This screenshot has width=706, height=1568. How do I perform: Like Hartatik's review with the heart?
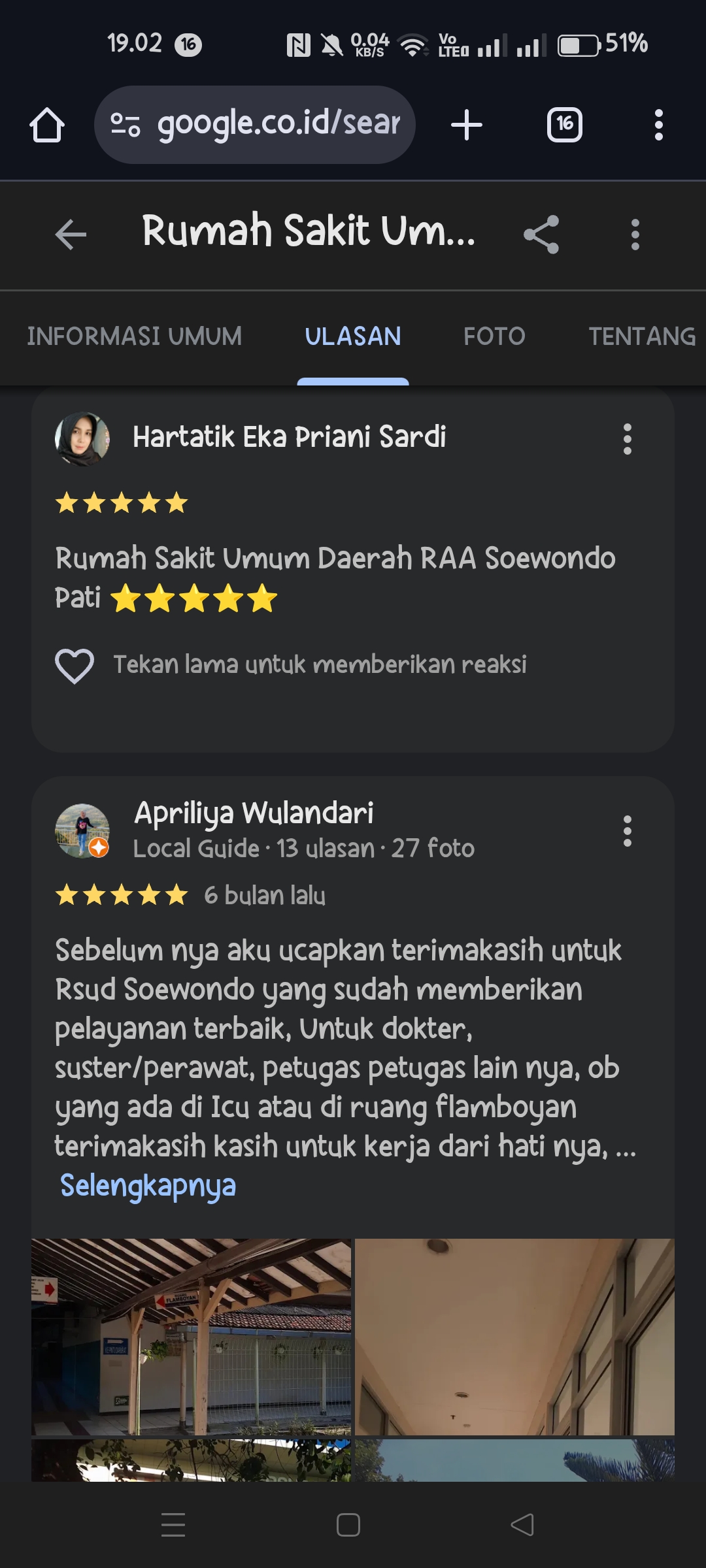click(75, 666)
